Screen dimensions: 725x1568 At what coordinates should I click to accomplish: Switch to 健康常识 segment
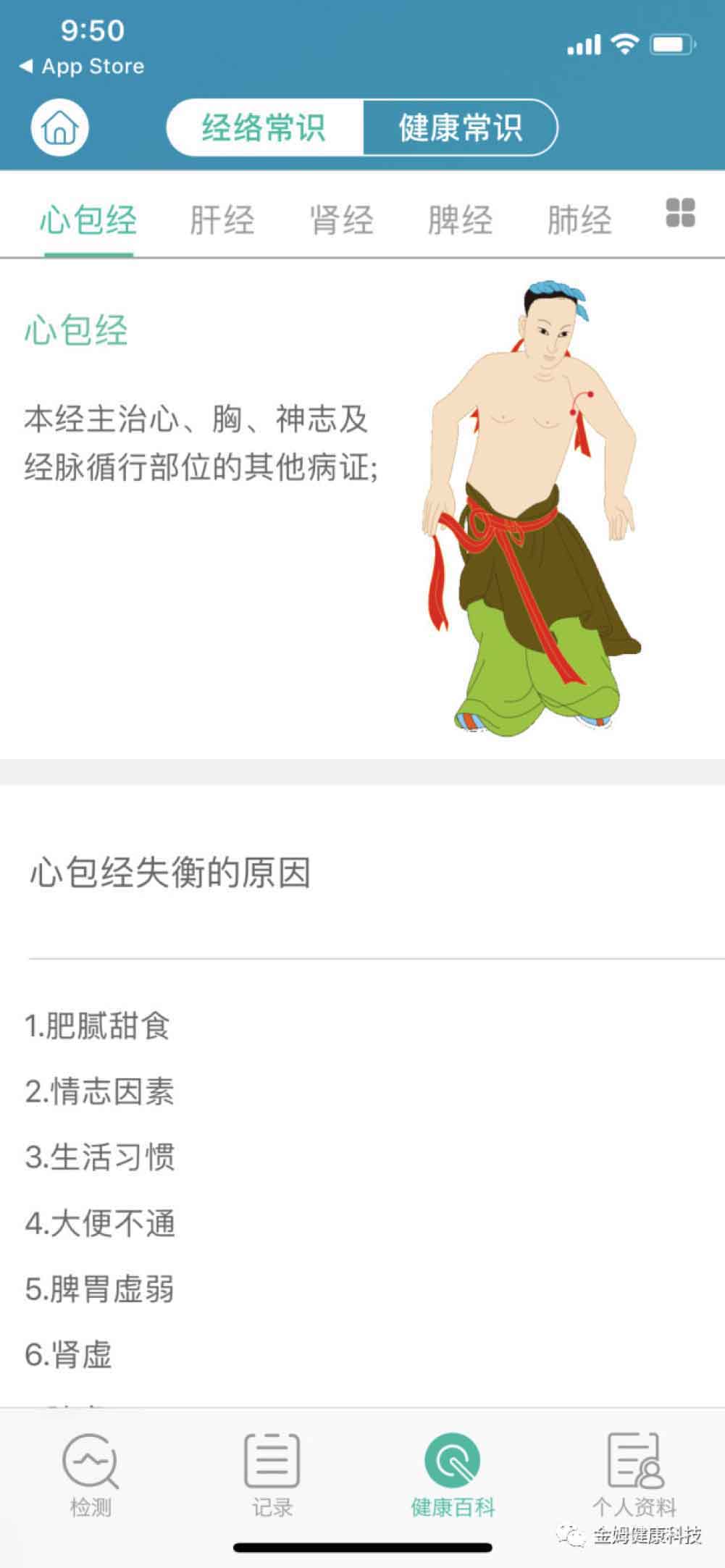tap(461, 127)
